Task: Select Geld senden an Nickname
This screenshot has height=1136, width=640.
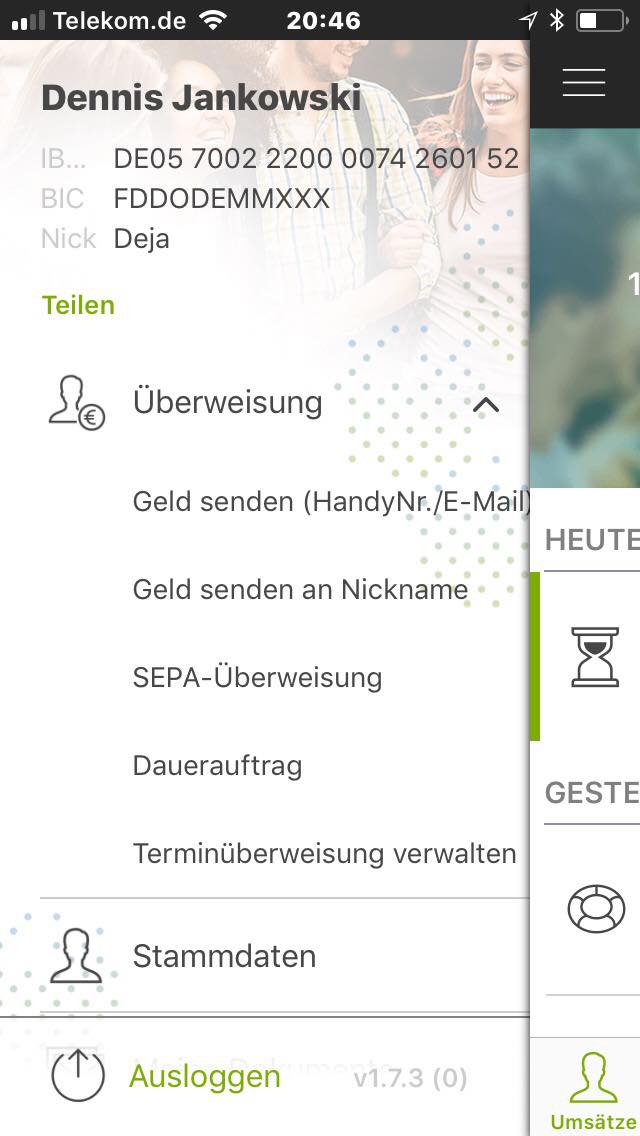Action: coord(300,590)
